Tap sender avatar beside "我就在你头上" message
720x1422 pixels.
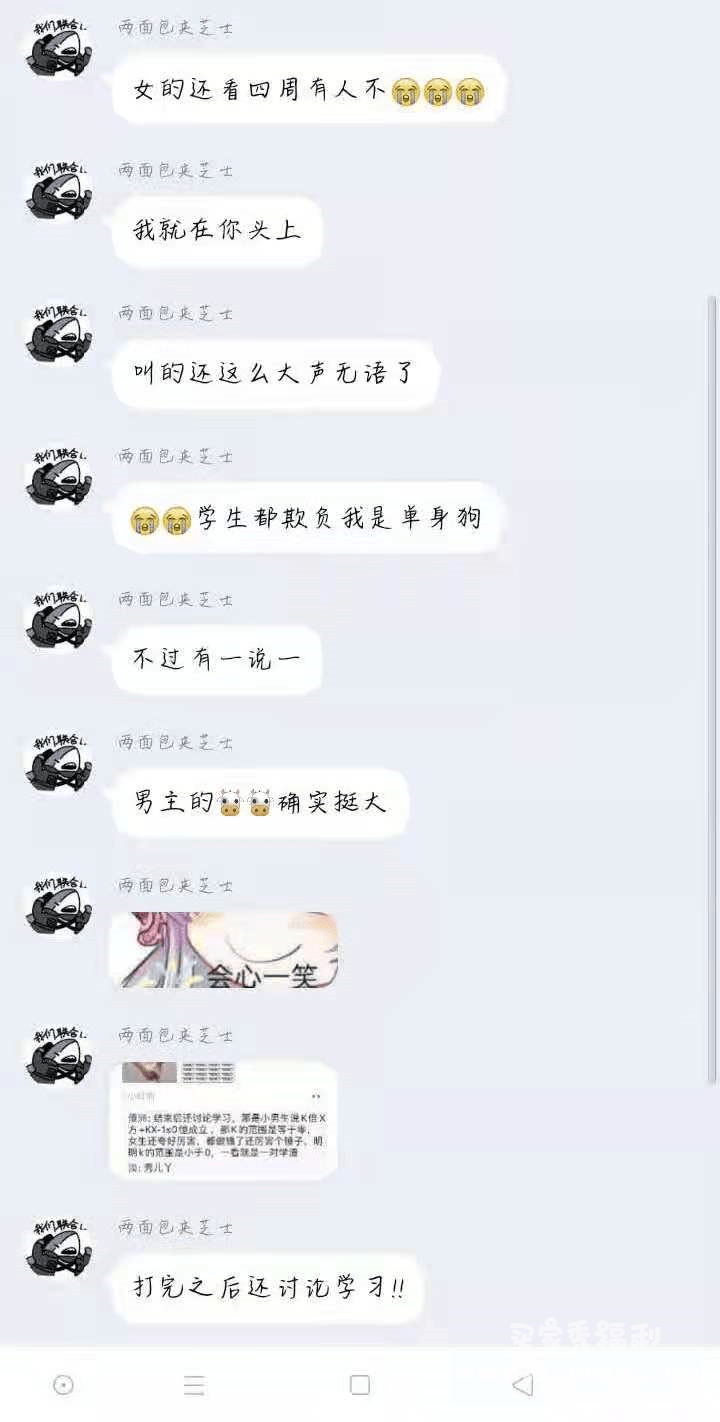tap(58, 190)
